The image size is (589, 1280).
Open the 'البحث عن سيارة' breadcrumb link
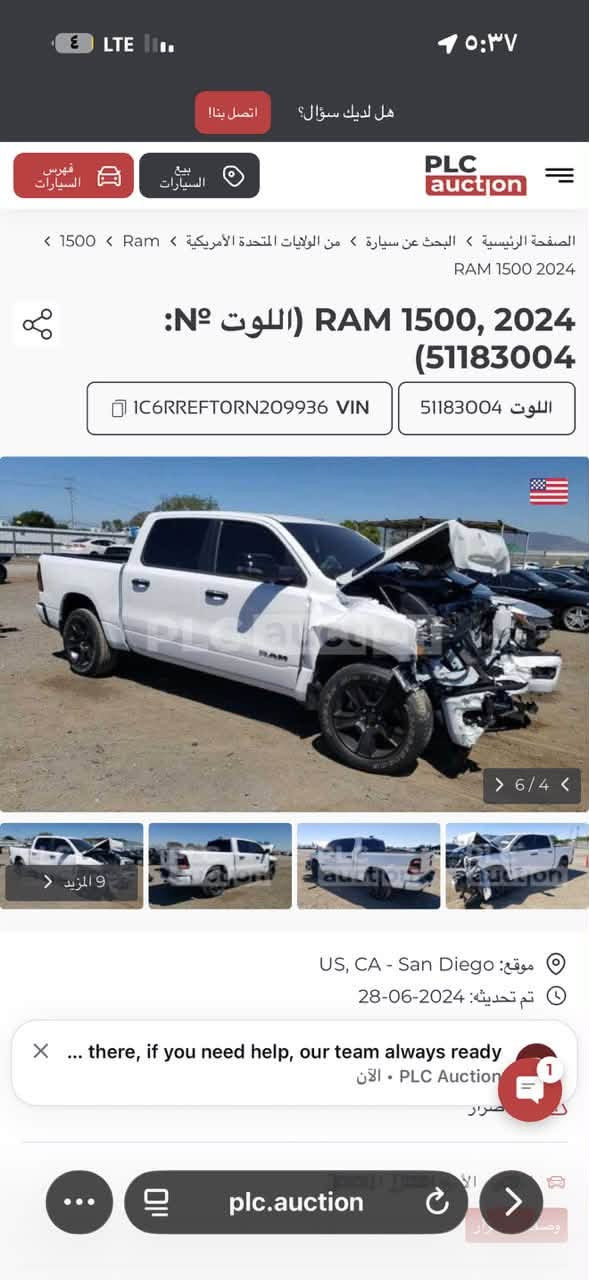pyautogui.click(x=410, y=241)
